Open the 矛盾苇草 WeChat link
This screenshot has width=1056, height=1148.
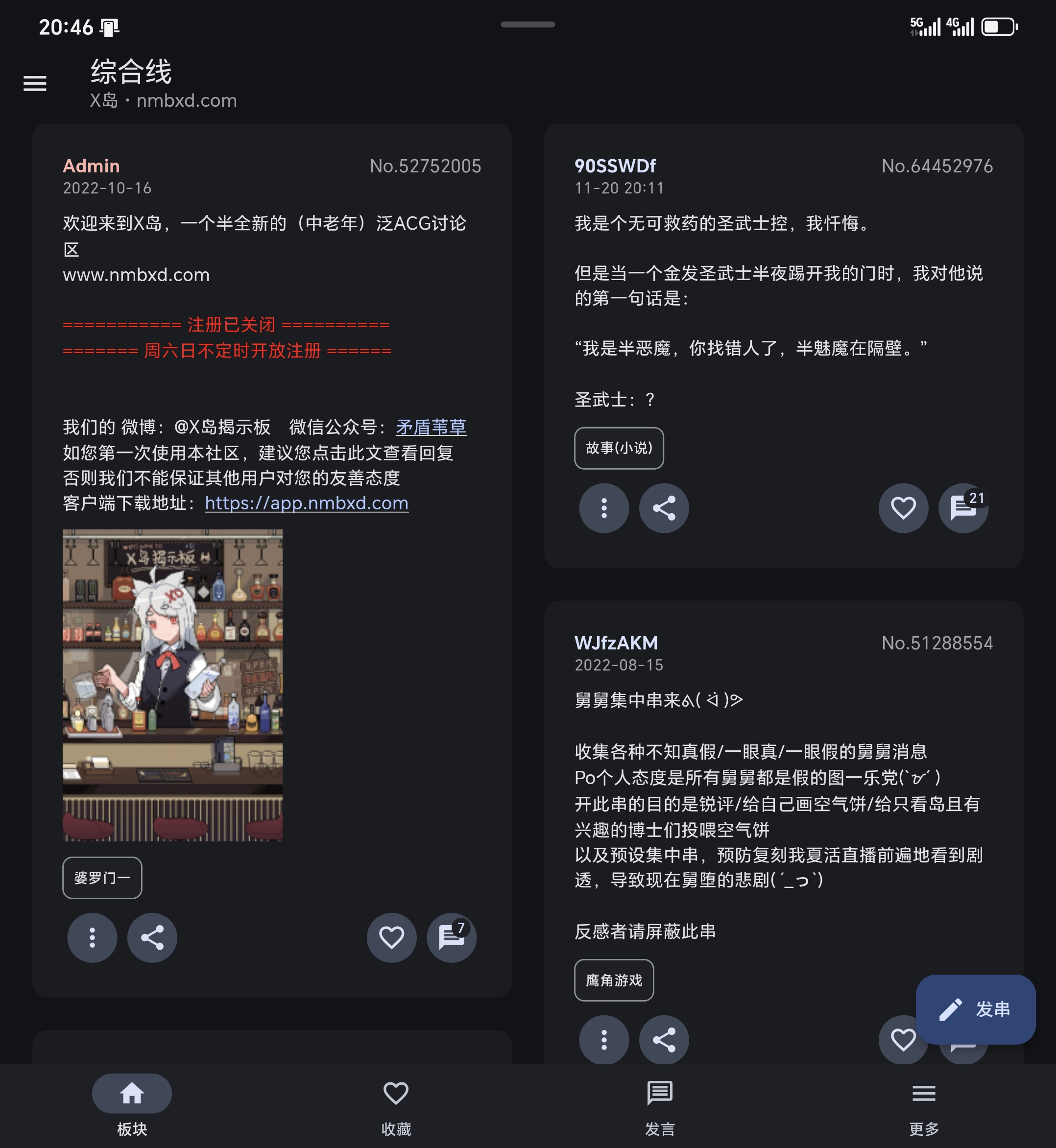(431, 427)
